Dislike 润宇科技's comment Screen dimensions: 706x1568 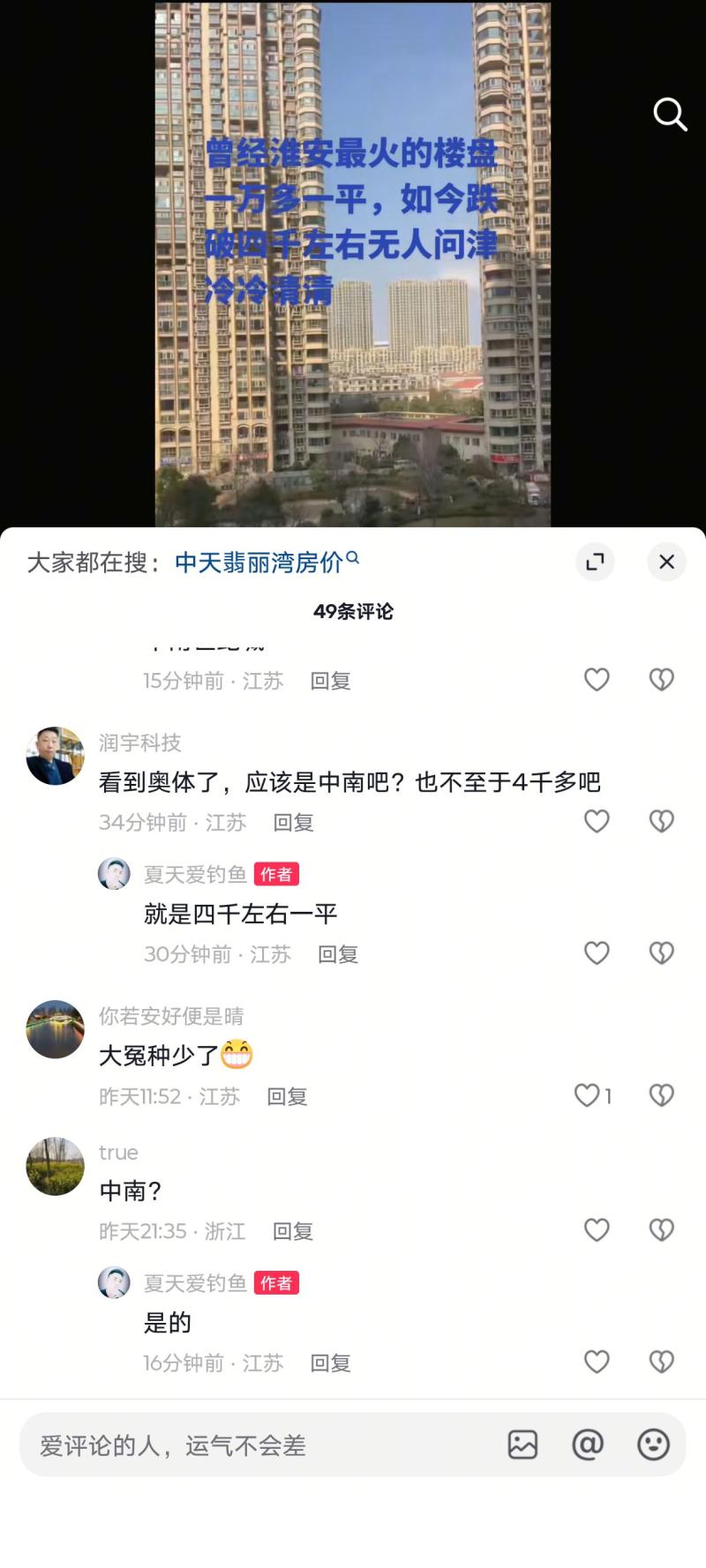[x=661, y=821]
